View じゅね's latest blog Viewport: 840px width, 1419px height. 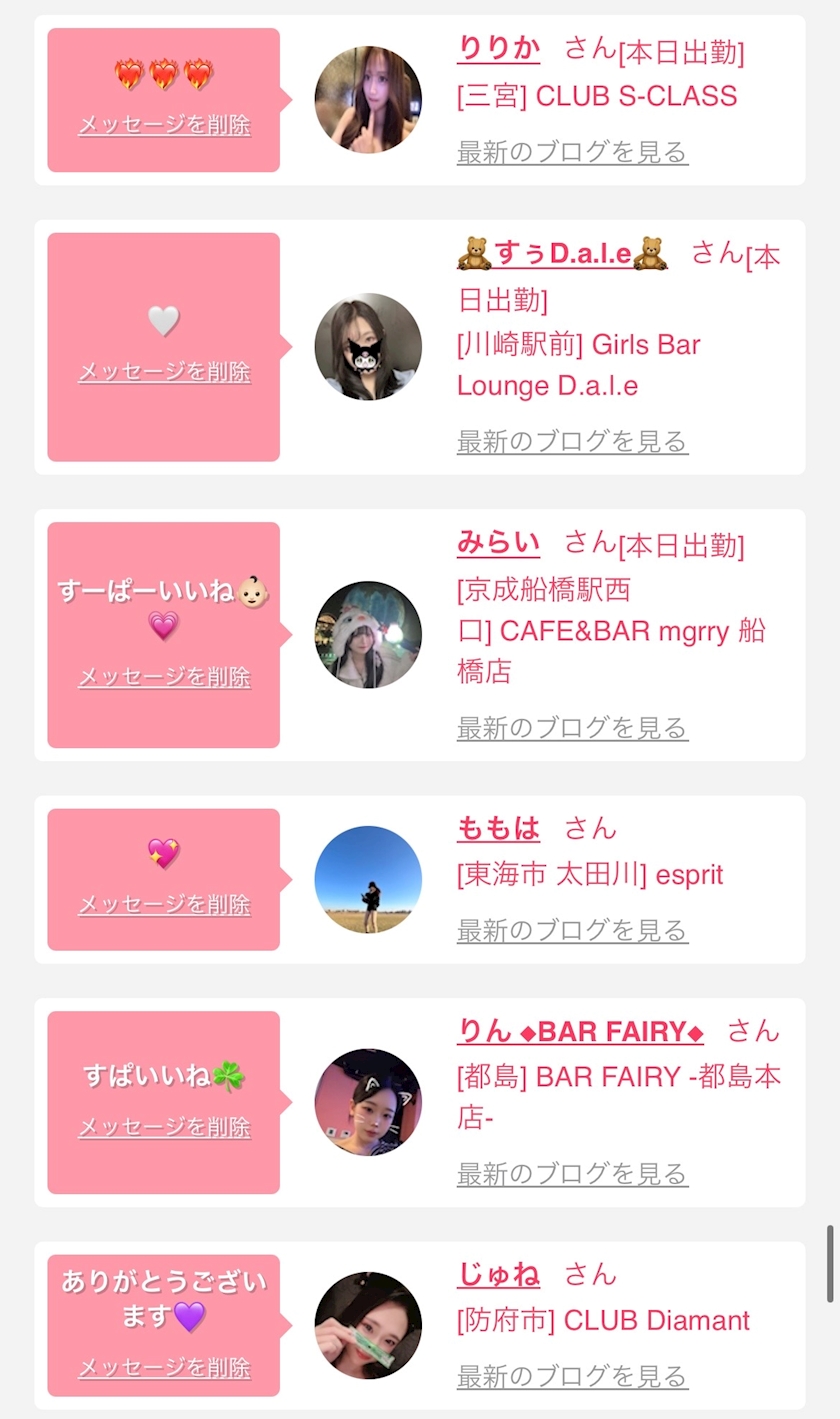click(572, 1376)
